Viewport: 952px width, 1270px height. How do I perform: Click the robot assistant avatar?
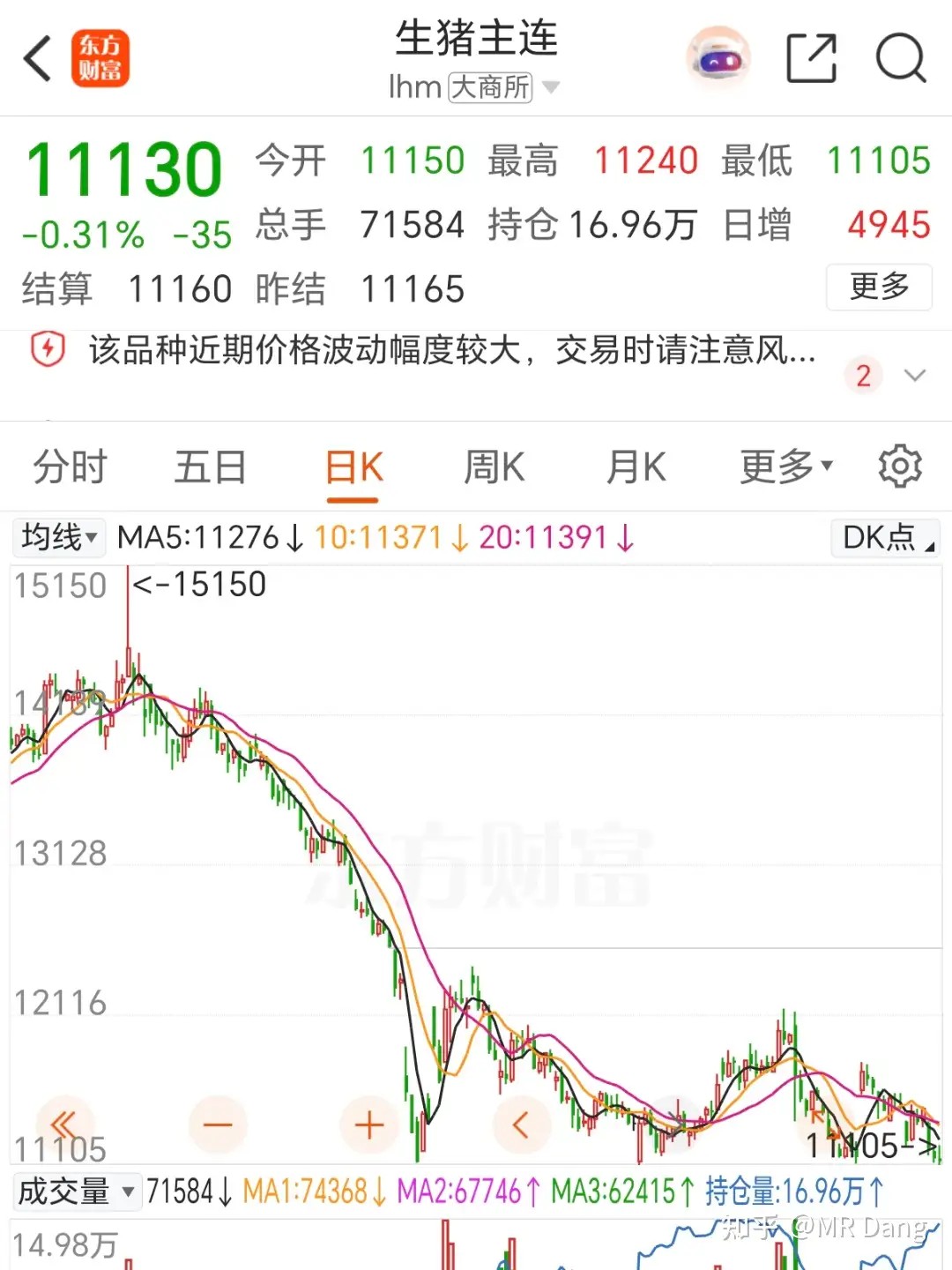point(718,57)
